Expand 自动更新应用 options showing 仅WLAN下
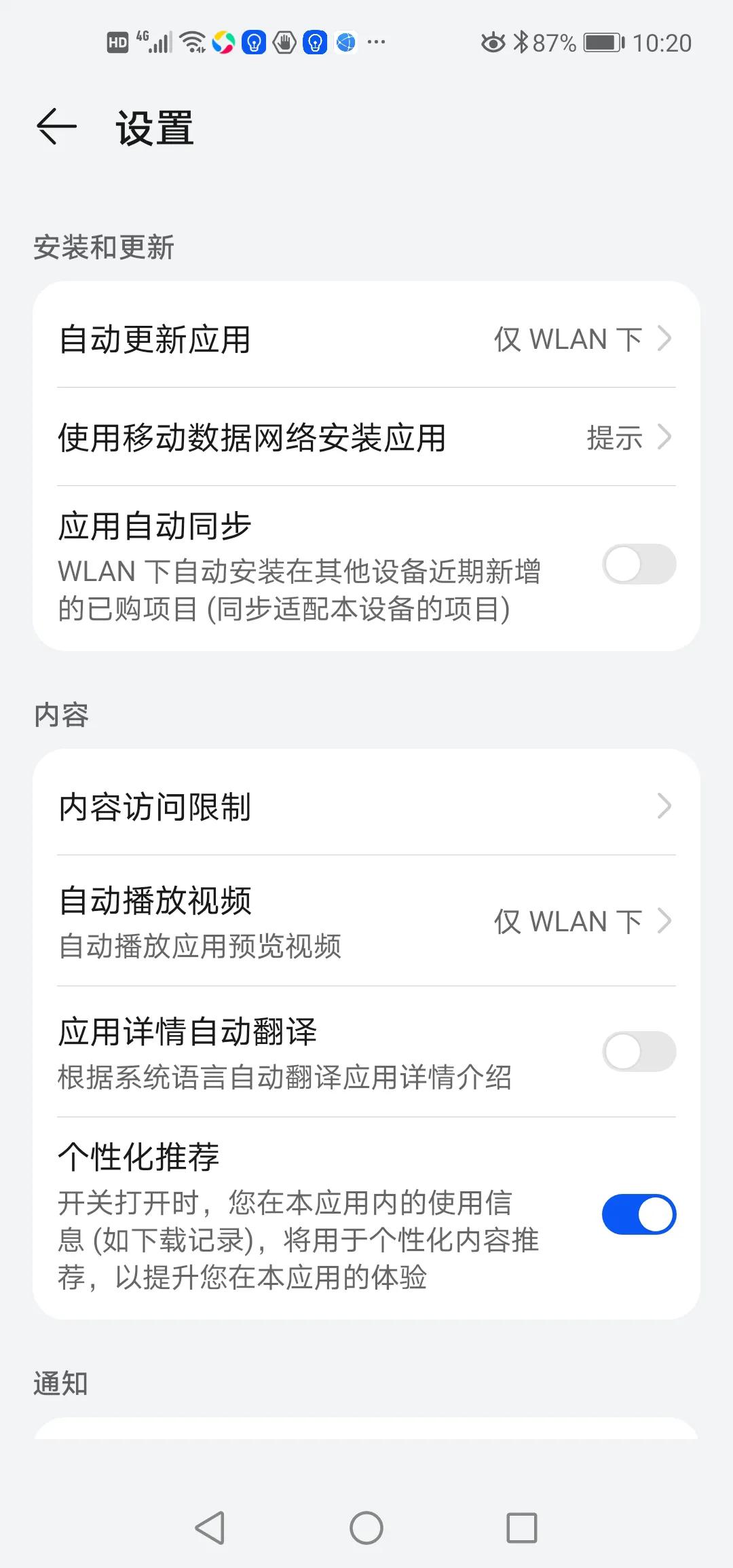The image size is (733, 1568). (x=366, y=341)
